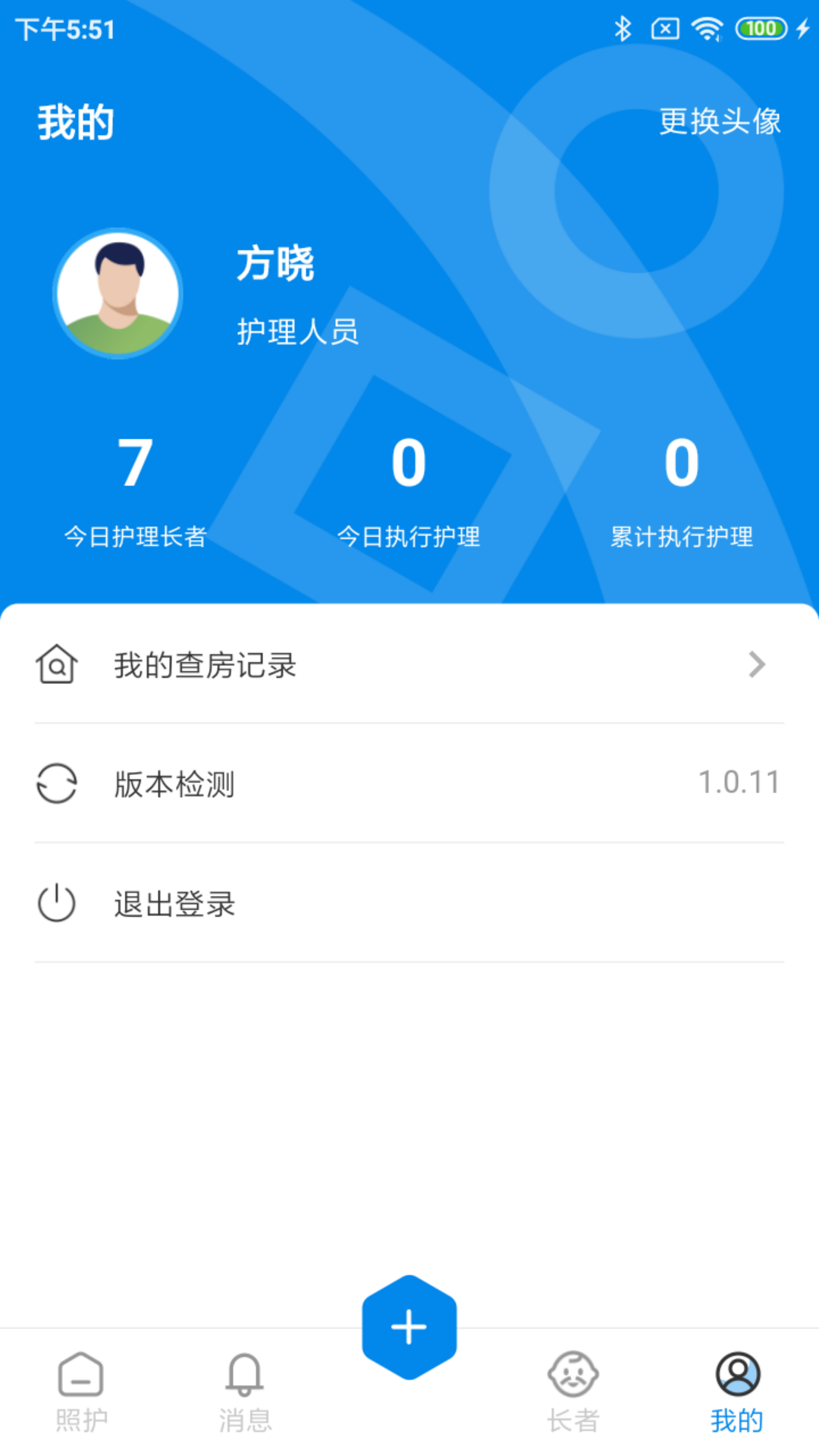
Task: Select 退出登录 to log out
Action: (409, 903)
